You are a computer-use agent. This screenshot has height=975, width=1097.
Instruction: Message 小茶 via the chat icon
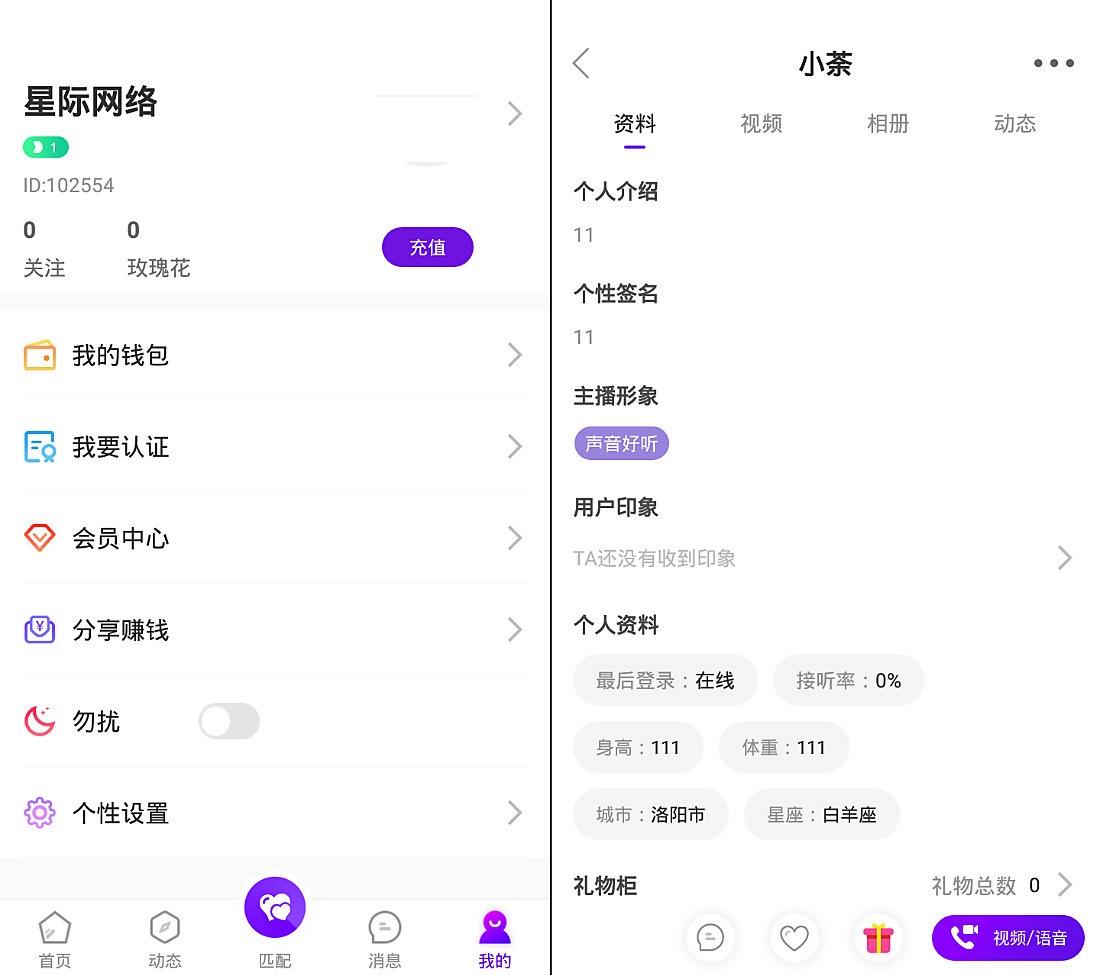pos(710,938)
